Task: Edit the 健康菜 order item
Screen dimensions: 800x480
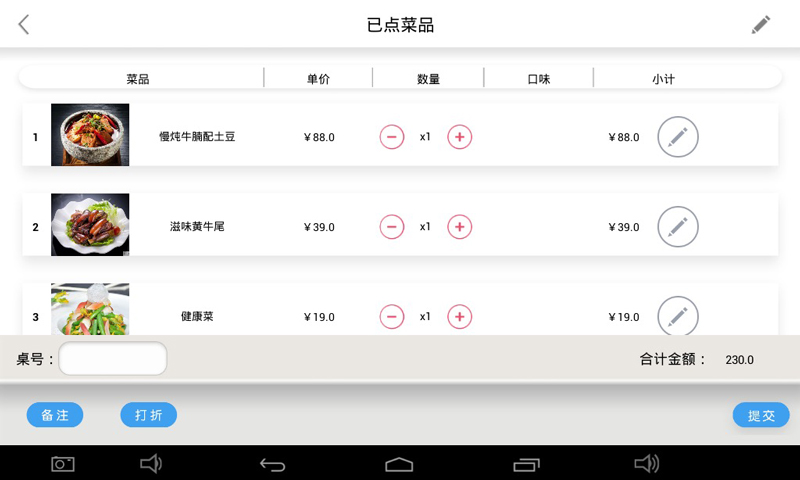Action: pos(678,317)
